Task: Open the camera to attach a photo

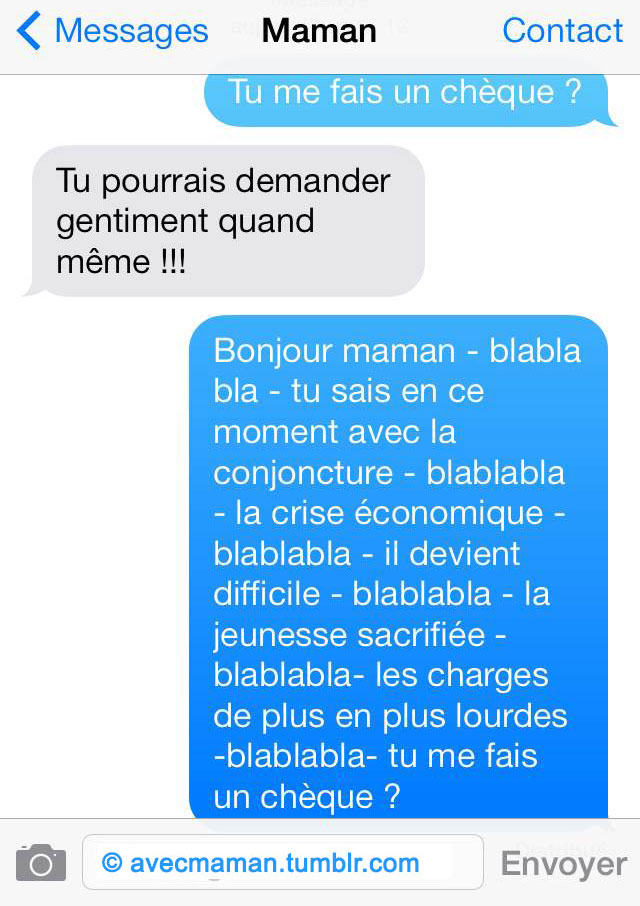Action: coord(41,863)
